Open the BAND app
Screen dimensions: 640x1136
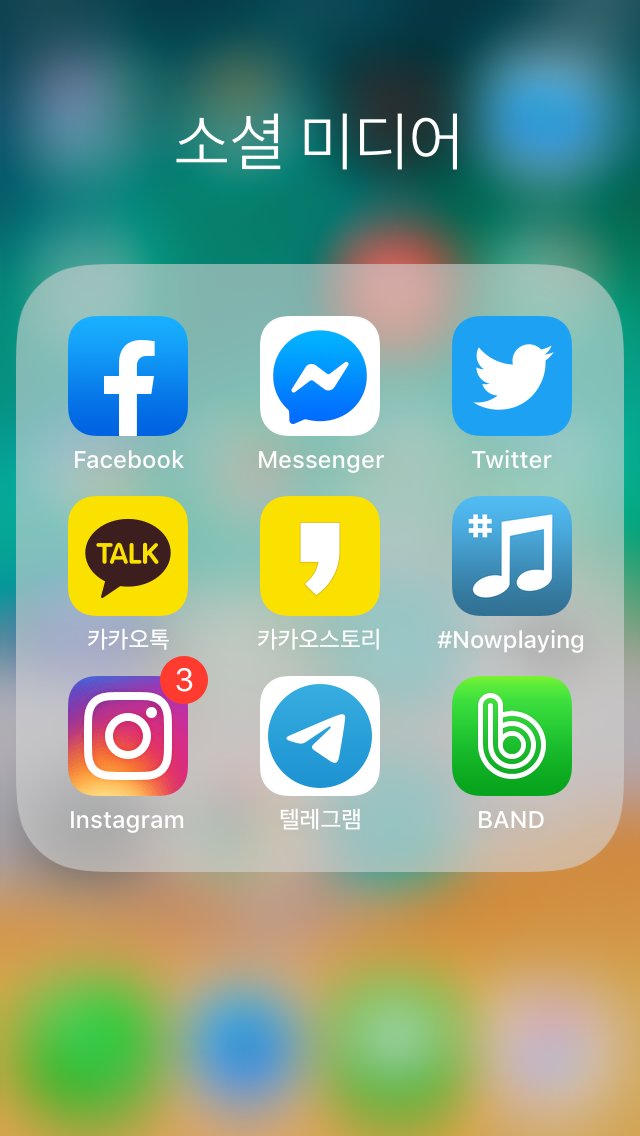click(x=512, y=736)
